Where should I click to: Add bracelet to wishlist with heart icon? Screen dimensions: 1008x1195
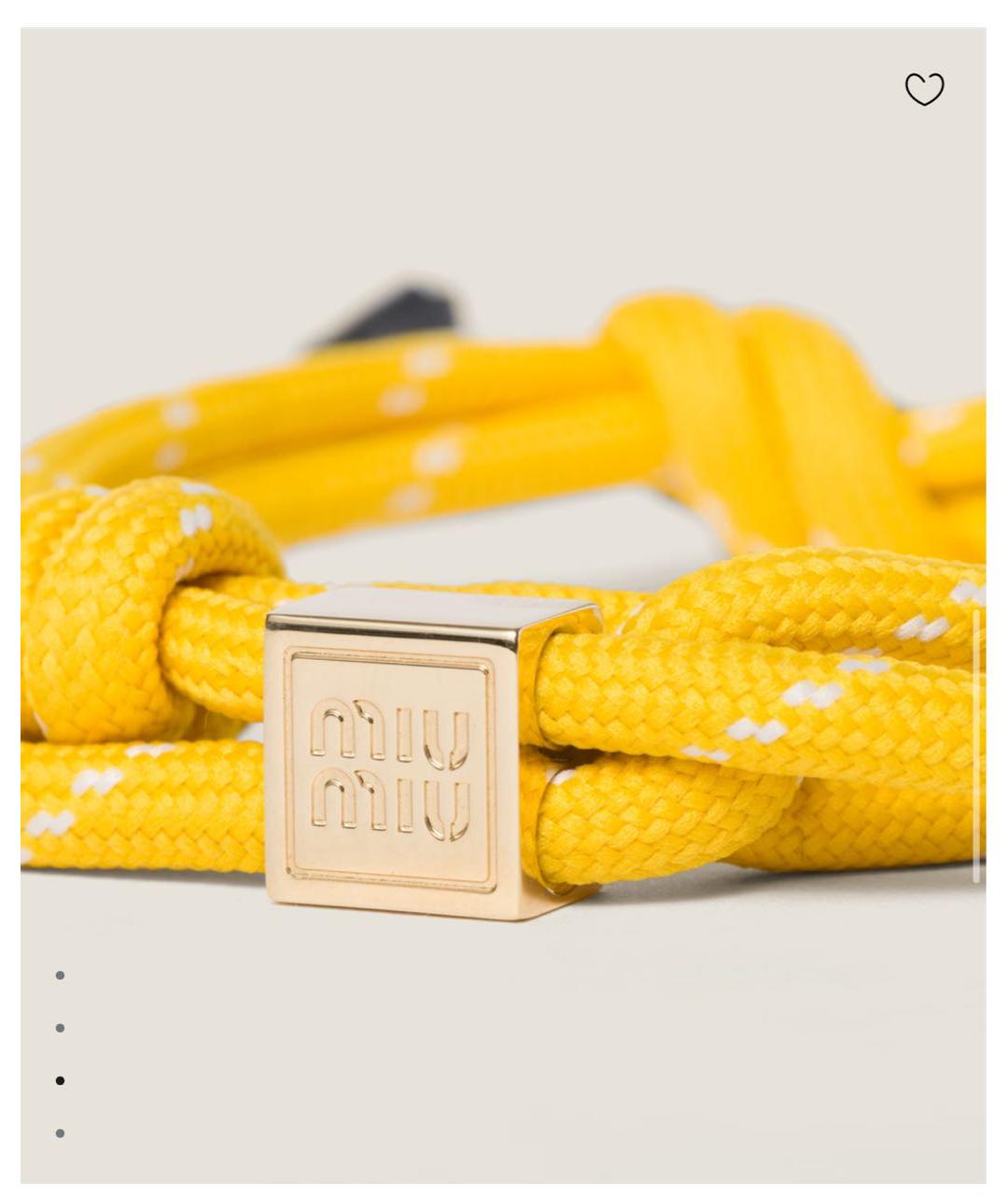click(924, 90)
